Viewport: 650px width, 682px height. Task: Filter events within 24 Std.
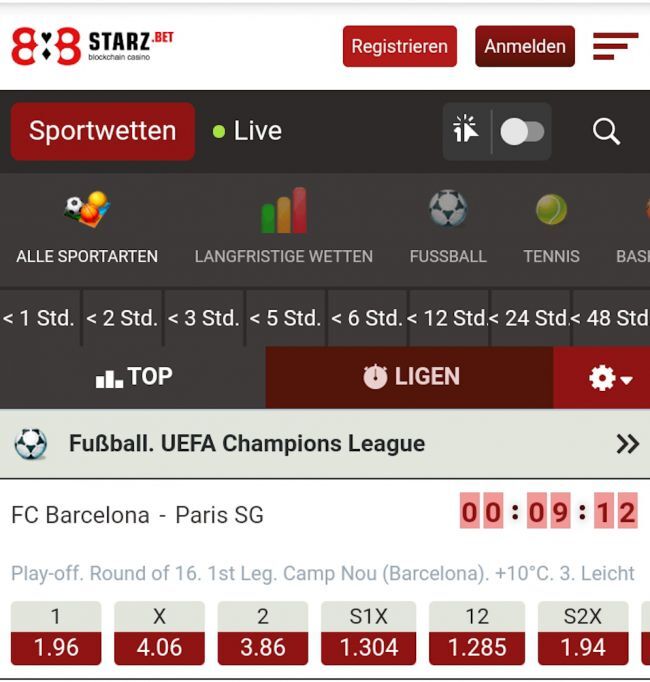click(530, 318)
